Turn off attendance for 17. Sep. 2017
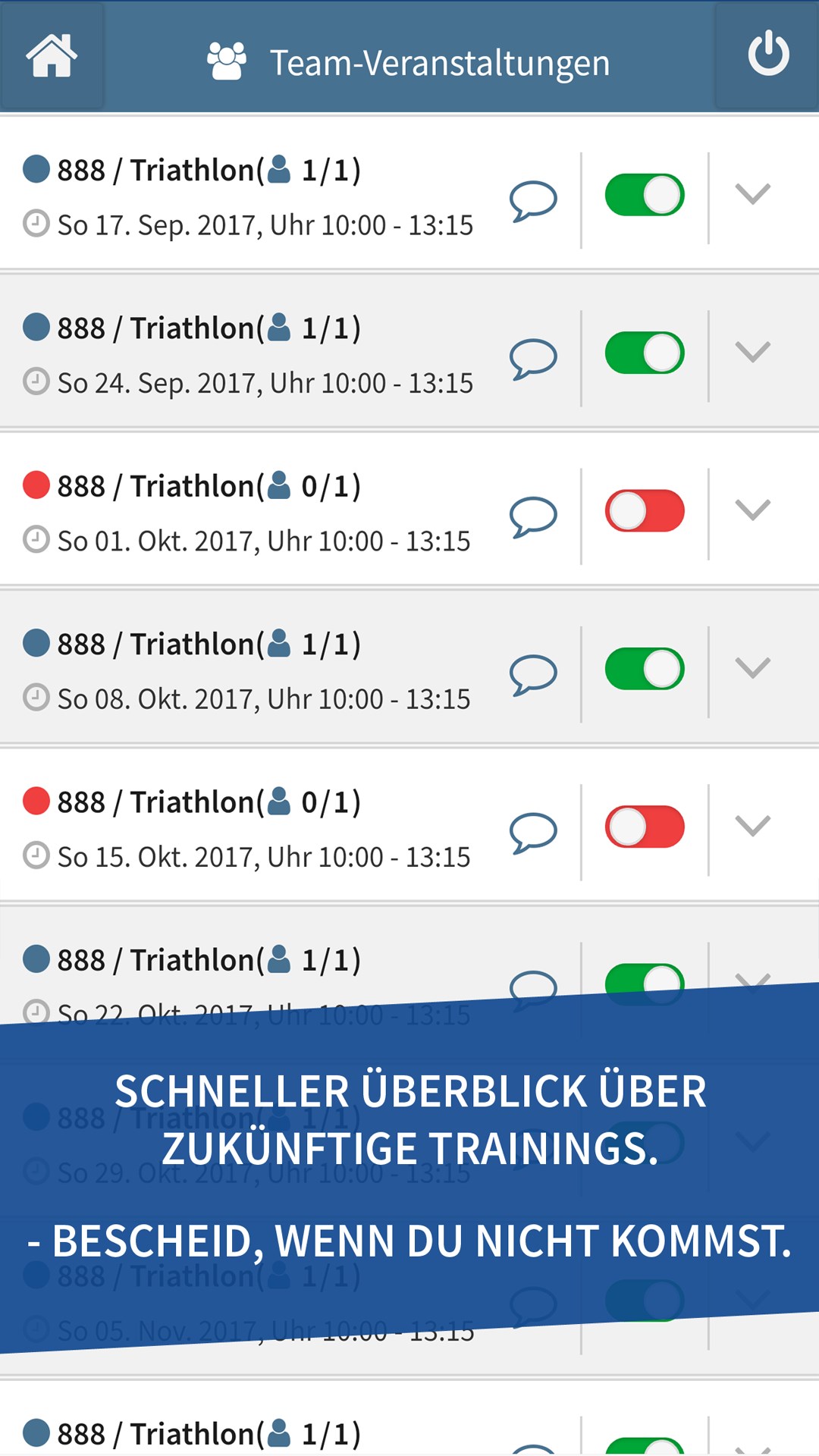 click(645, 196)
